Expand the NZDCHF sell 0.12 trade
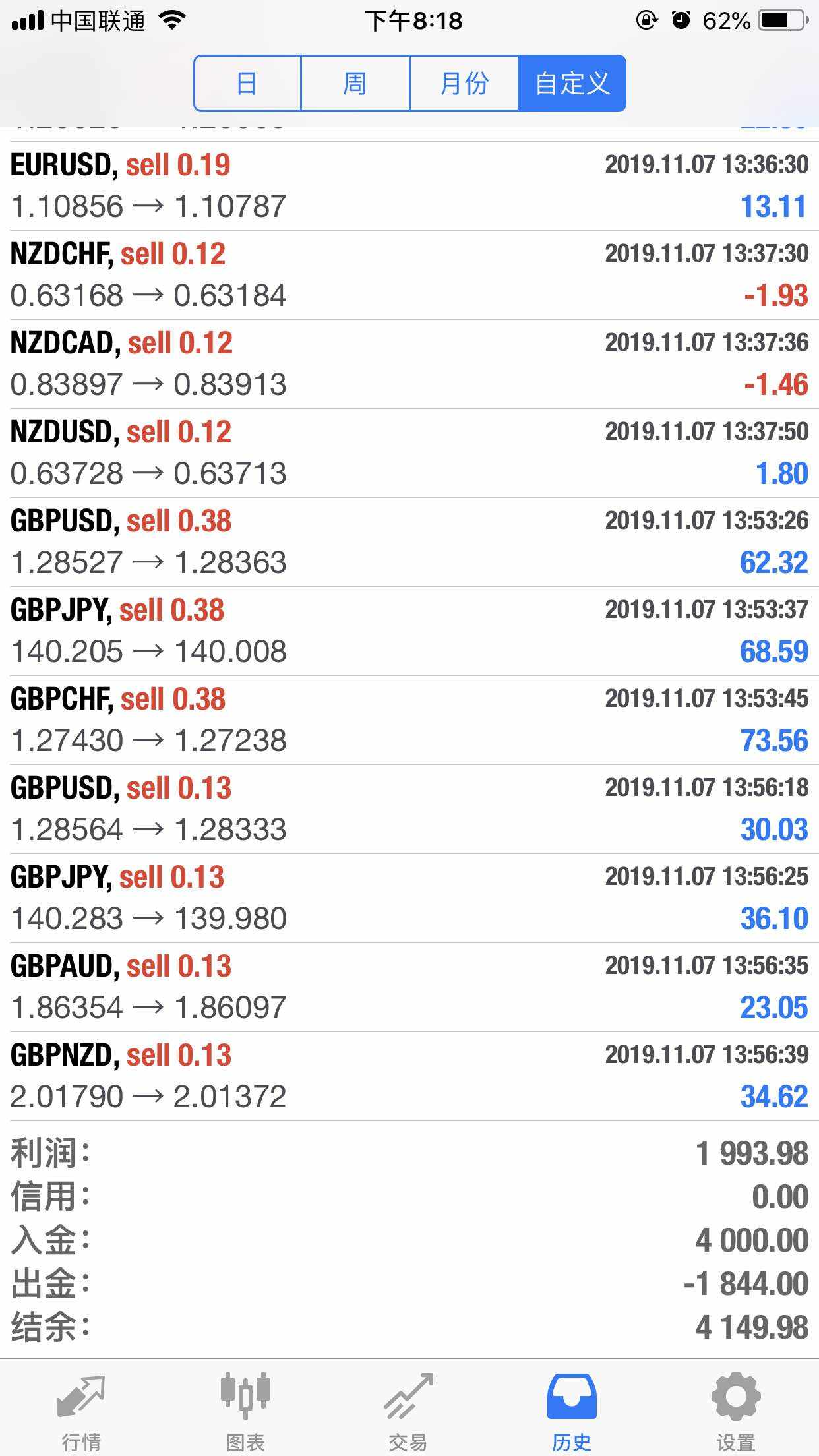This screenshot has height=1456, width=819. click(409, 275)
